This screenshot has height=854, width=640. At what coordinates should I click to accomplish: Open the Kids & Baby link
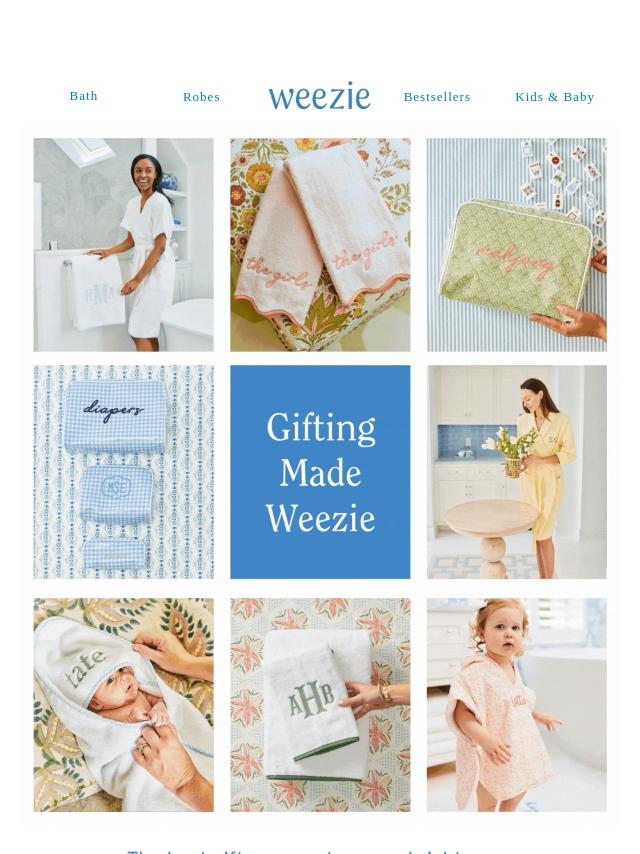(x=554, y=97)
